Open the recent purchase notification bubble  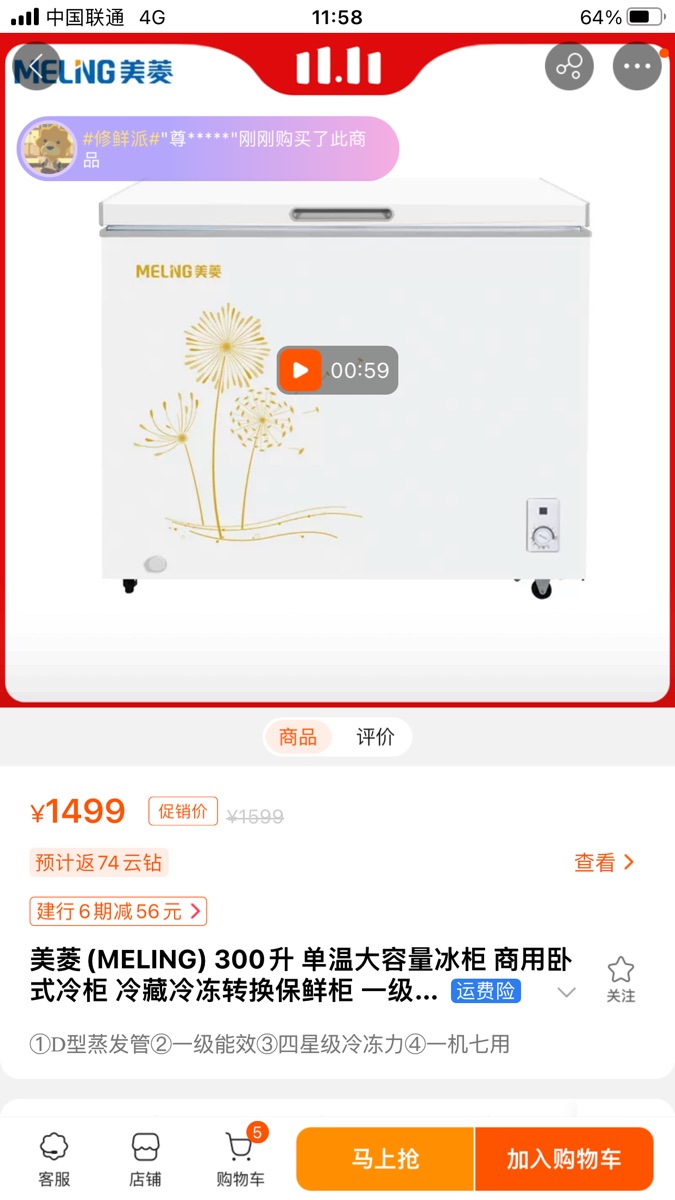click(x=208, y=148)
